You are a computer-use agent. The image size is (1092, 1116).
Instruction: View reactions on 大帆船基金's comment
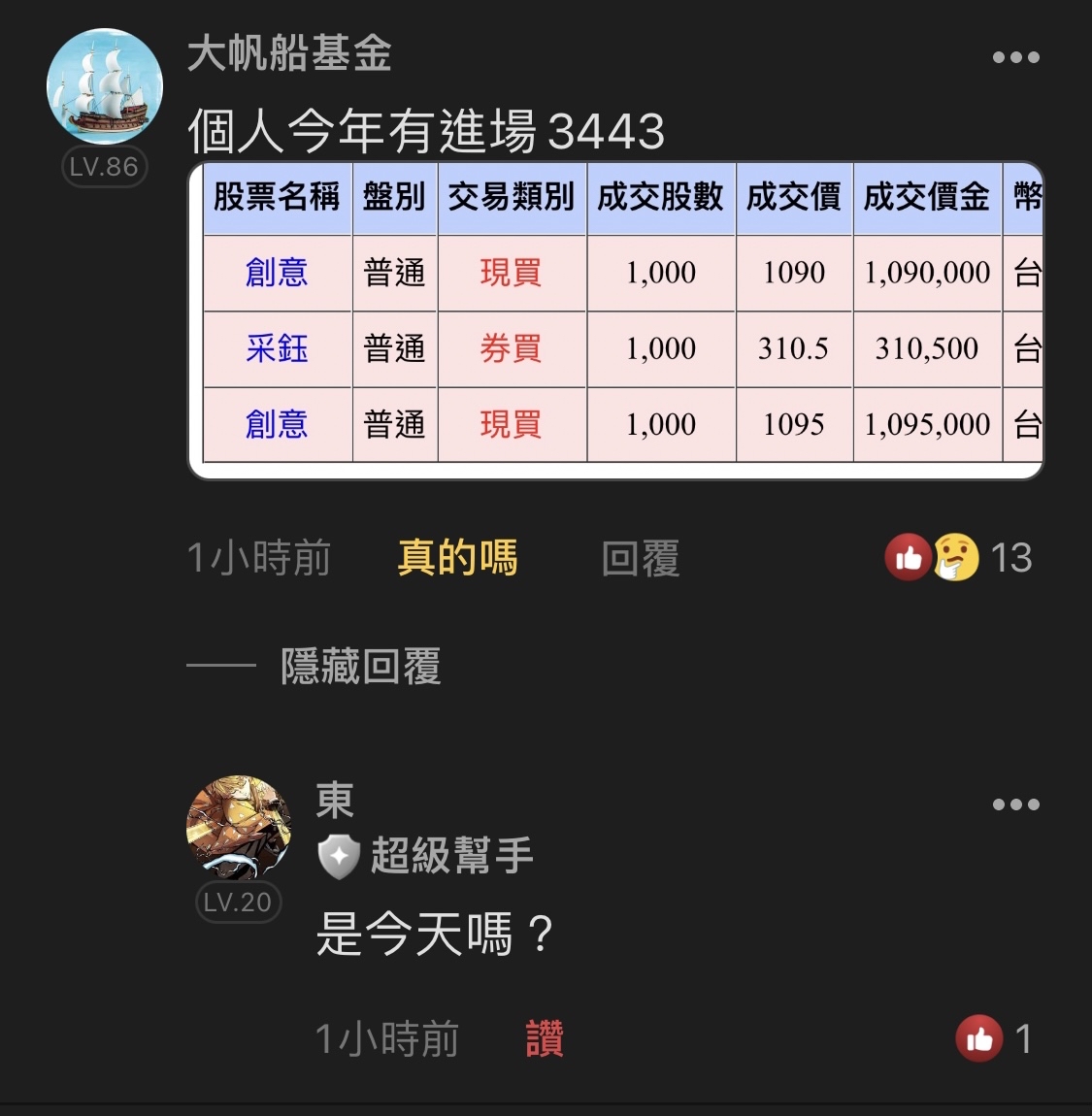[957, 558]
